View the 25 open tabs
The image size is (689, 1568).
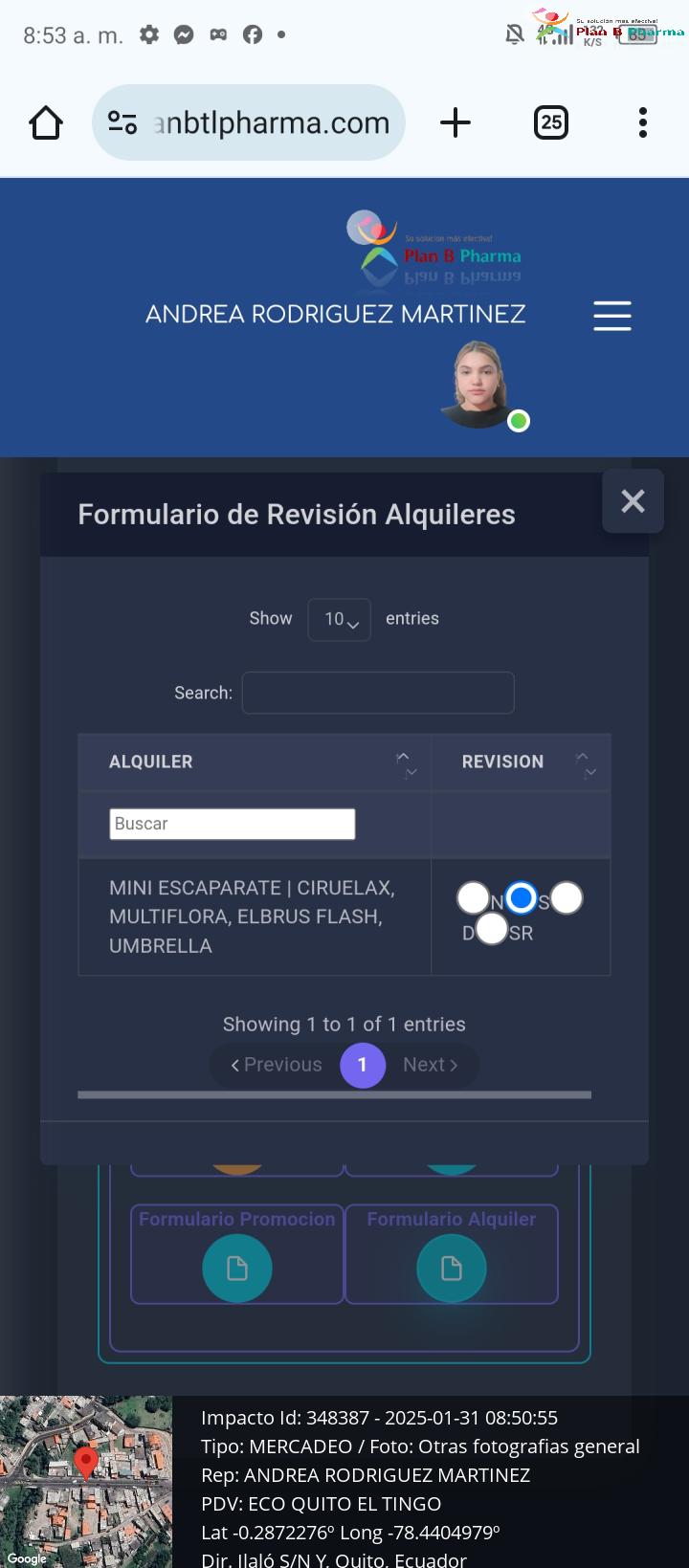pyautogui.click(x=551, y=122)
